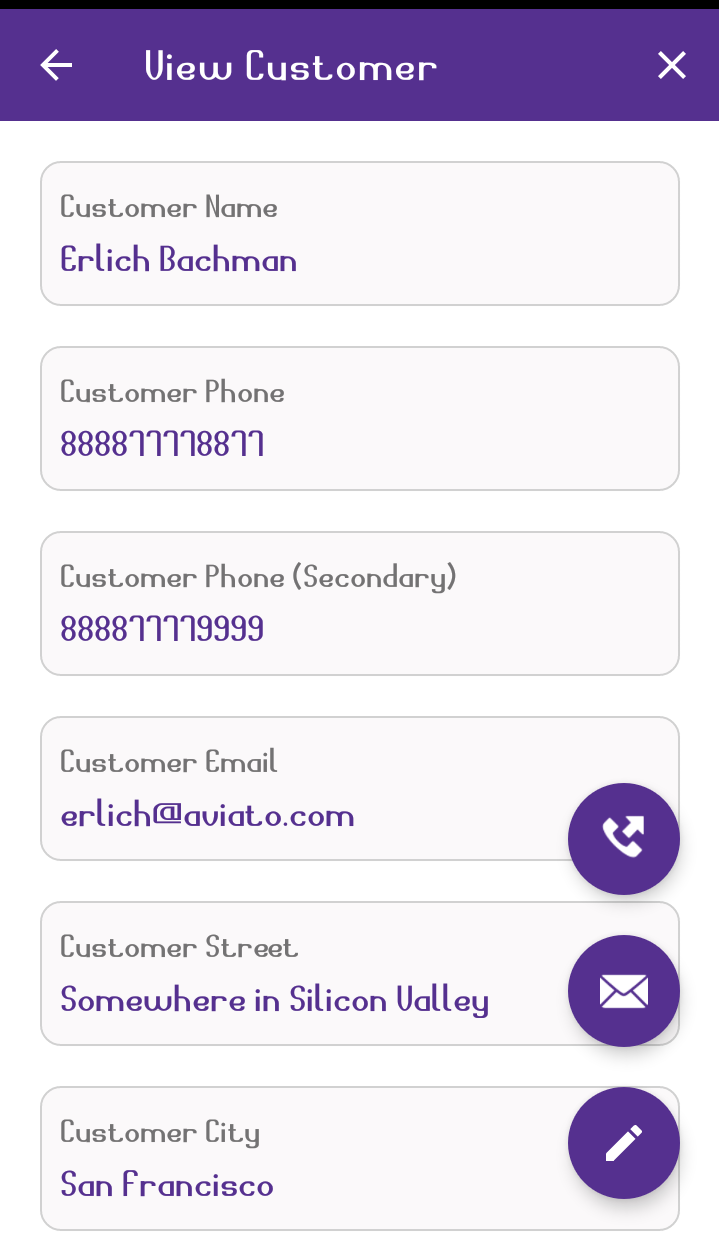Select the Customer Phone (Secondary) field
This screenshot has height=1238, width=719.
359,603
